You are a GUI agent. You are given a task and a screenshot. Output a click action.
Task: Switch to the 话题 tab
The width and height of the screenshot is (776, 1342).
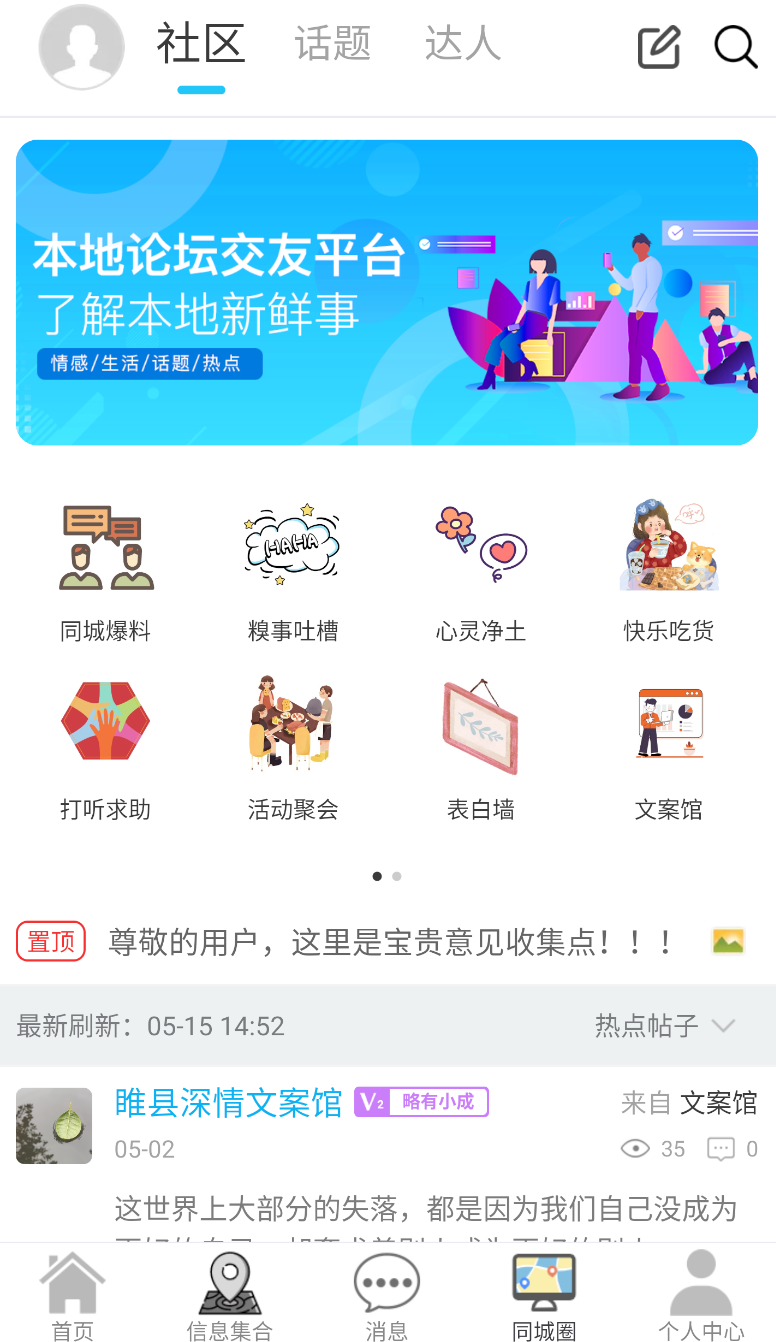click(333, 44)
